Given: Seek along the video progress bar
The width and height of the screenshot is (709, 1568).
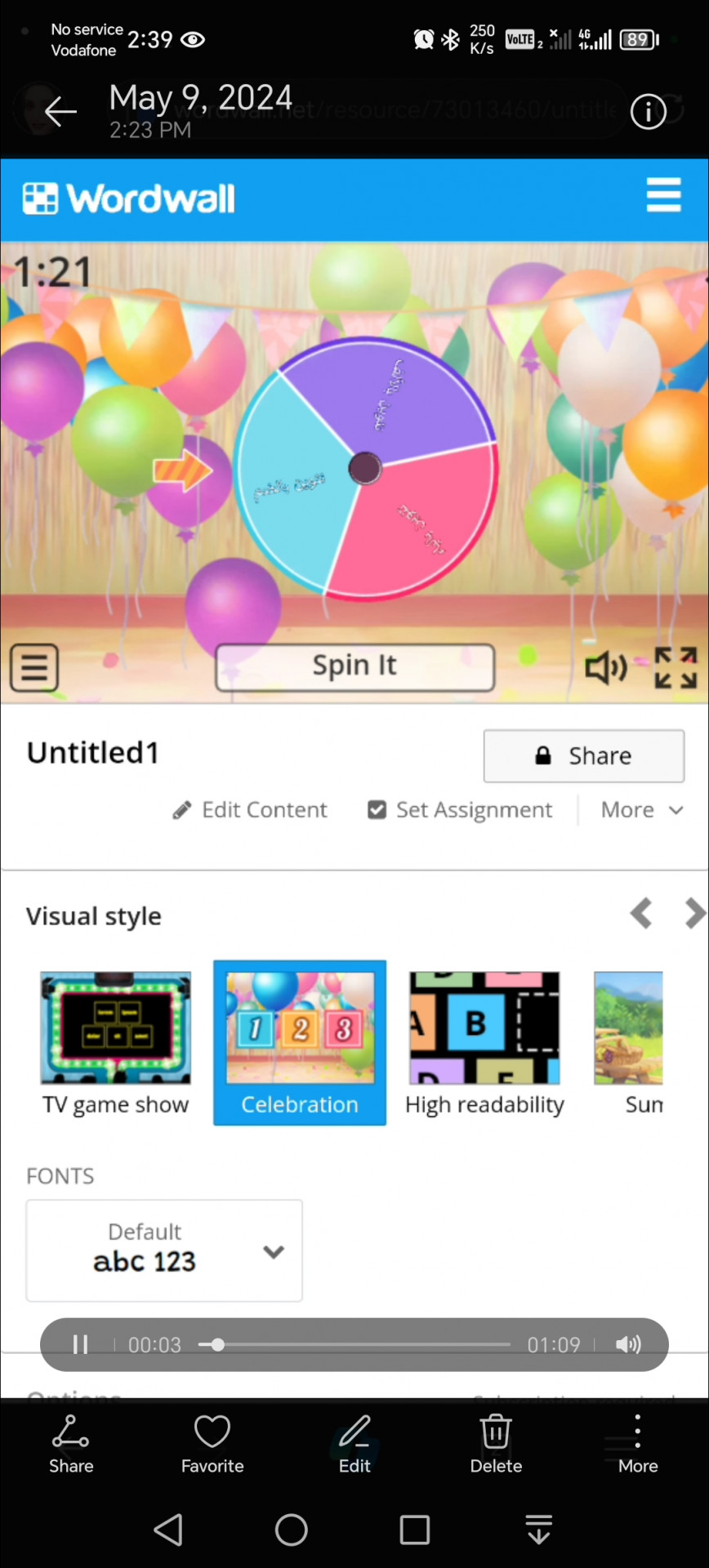Looking at the screenshot, I should click(x=354, y=1344).
